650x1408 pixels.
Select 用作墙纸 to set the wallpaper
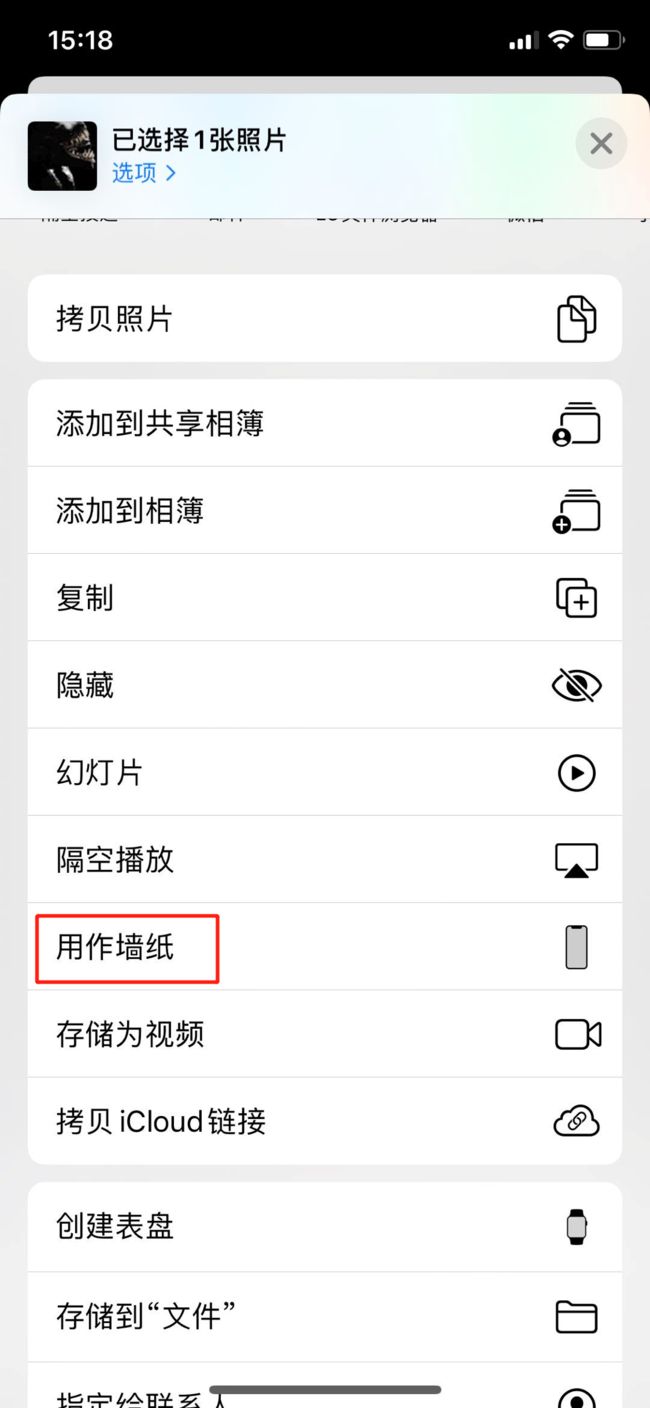coord(325,947)
